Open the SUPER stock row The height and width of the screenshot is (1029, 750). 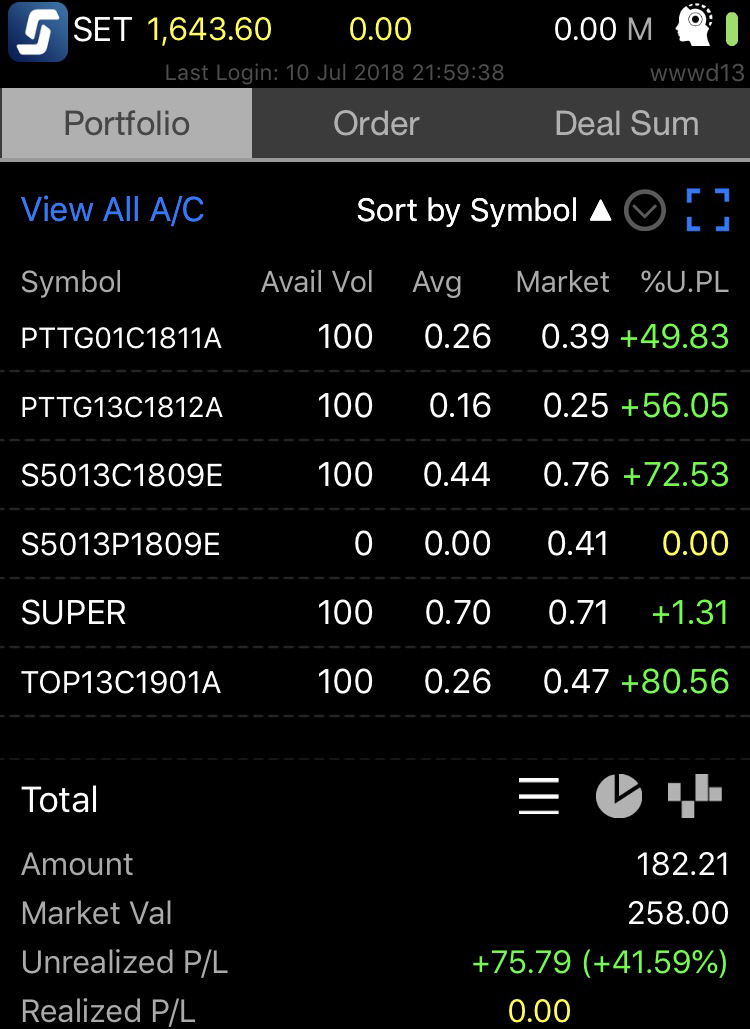[375, 613]
